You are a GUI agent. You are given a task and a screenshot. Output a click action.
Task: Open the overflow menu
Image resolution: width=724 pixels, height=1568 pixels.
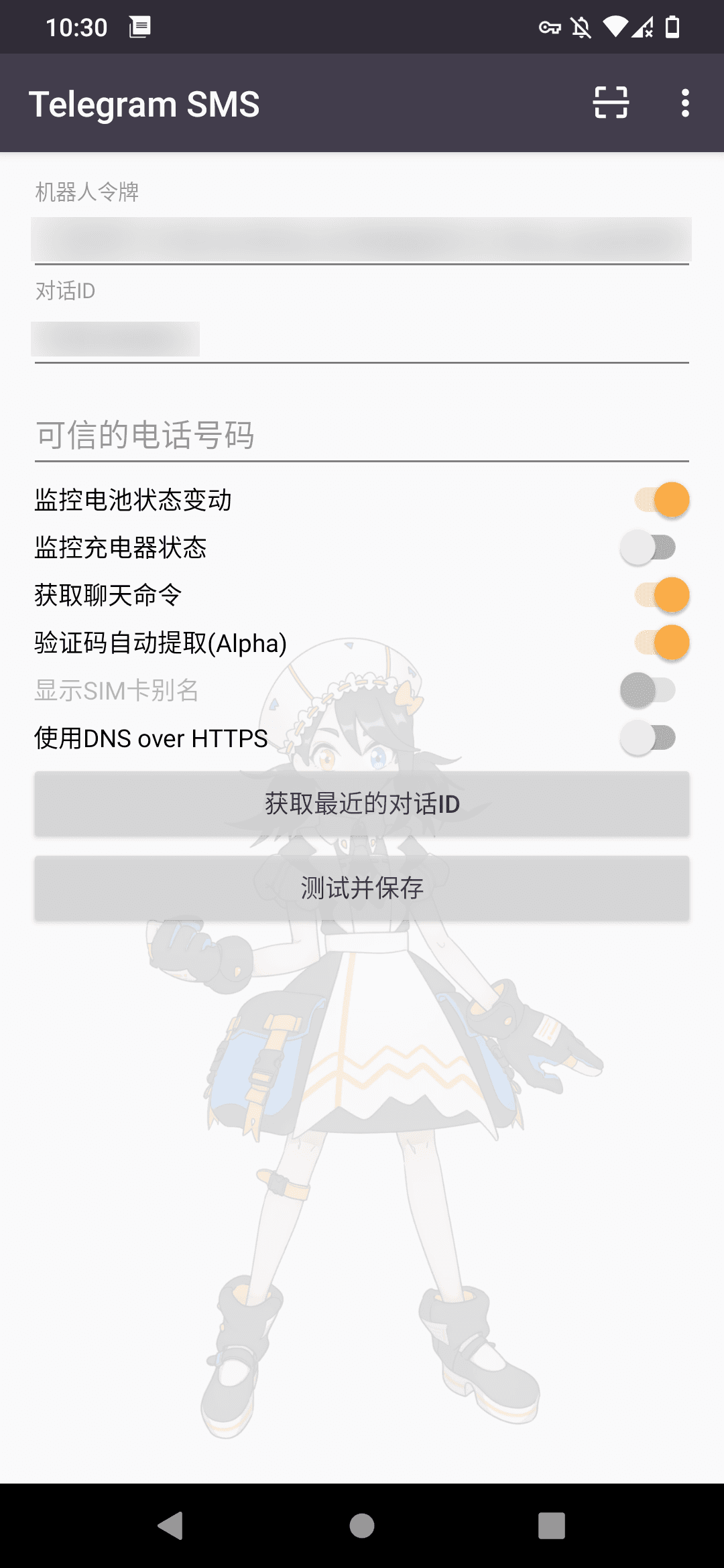(684, 103)
